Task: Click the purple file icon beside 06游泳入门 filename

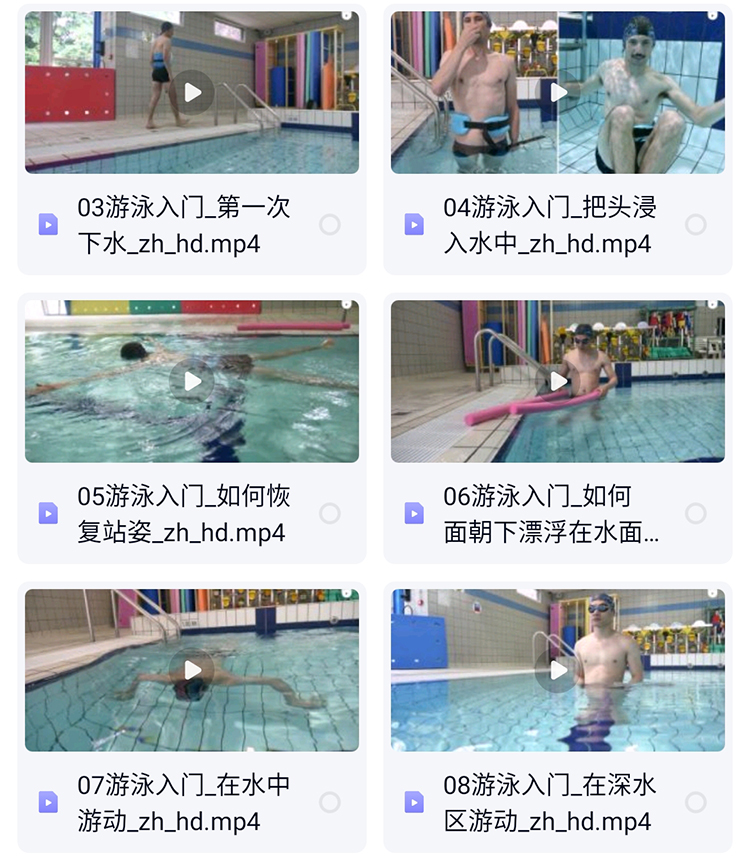Action: tap(413, 513)
